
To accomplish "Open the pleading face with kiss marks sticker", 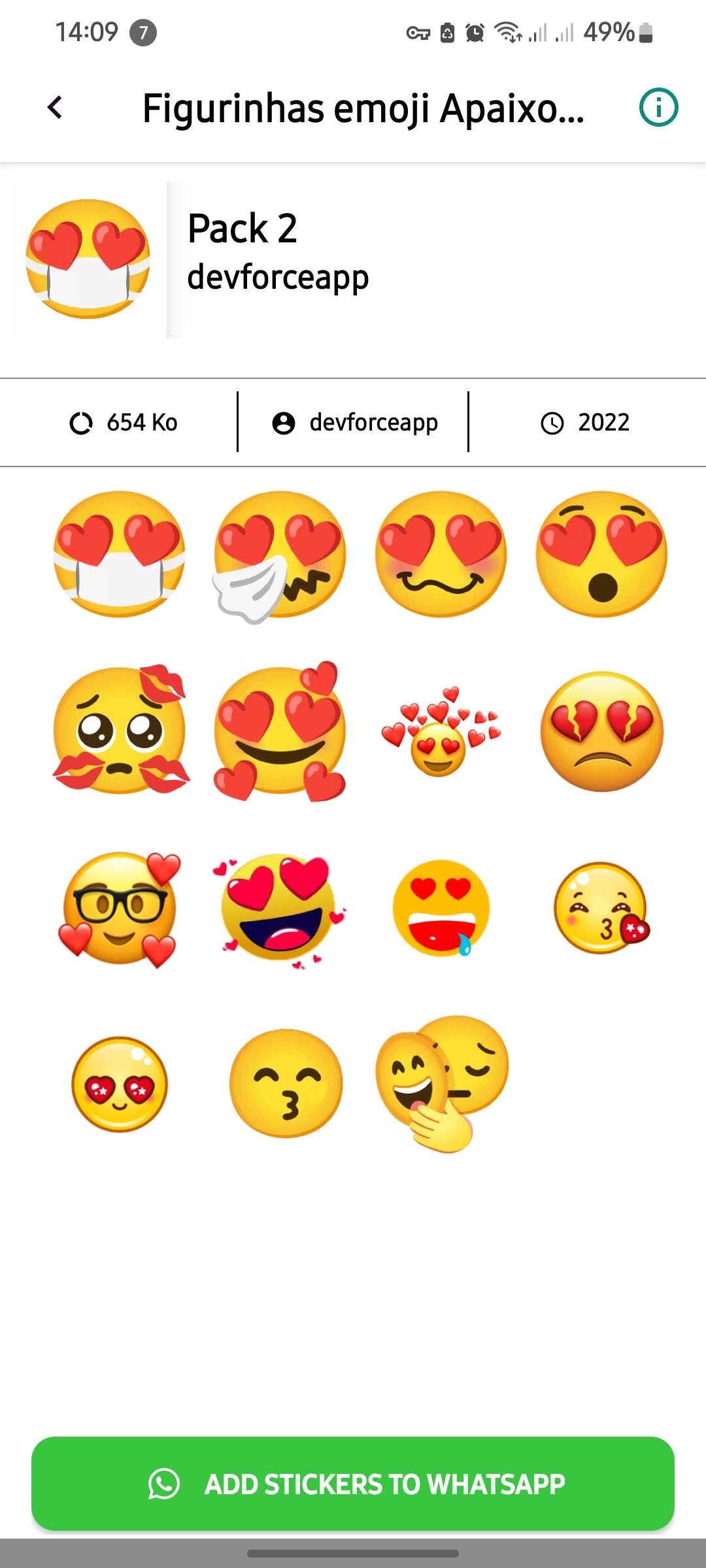I will tap(120, 730).
